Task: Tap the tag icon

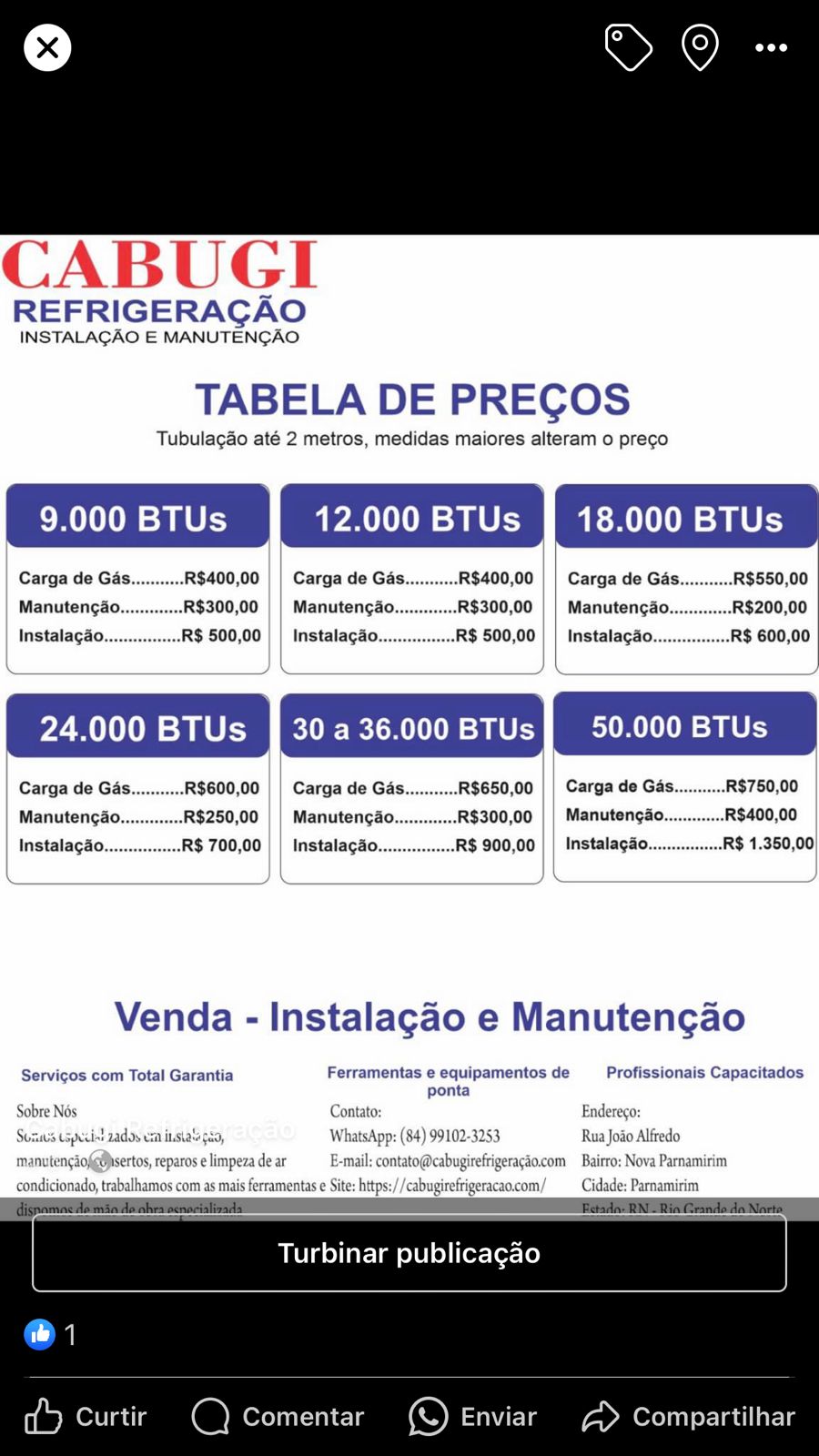Action: pyautogui.click(x=628, y=47)
